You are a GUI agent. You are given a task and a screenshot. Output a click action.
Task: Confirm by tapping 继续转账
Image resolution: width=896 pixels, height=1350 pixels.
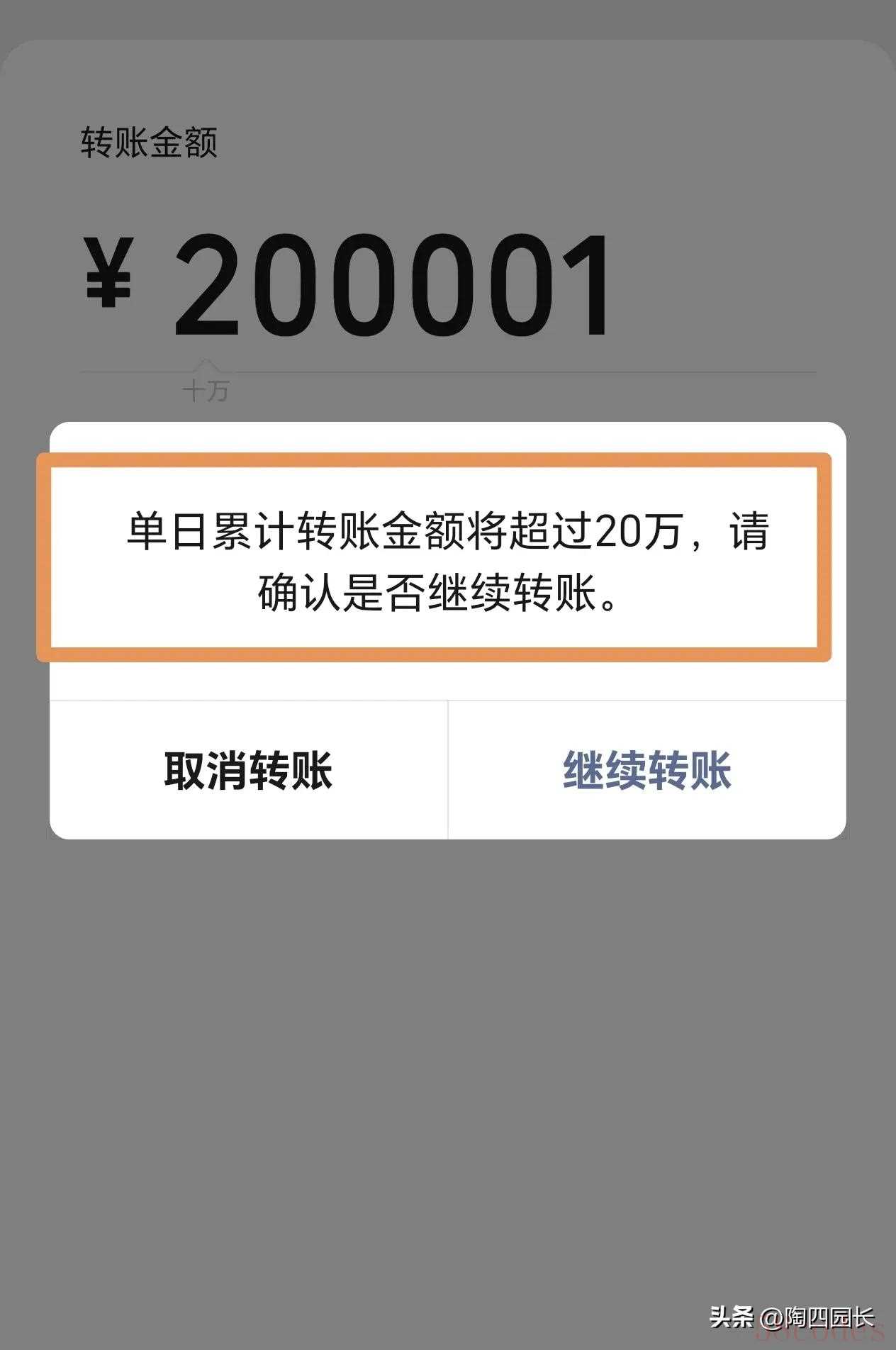646,770
